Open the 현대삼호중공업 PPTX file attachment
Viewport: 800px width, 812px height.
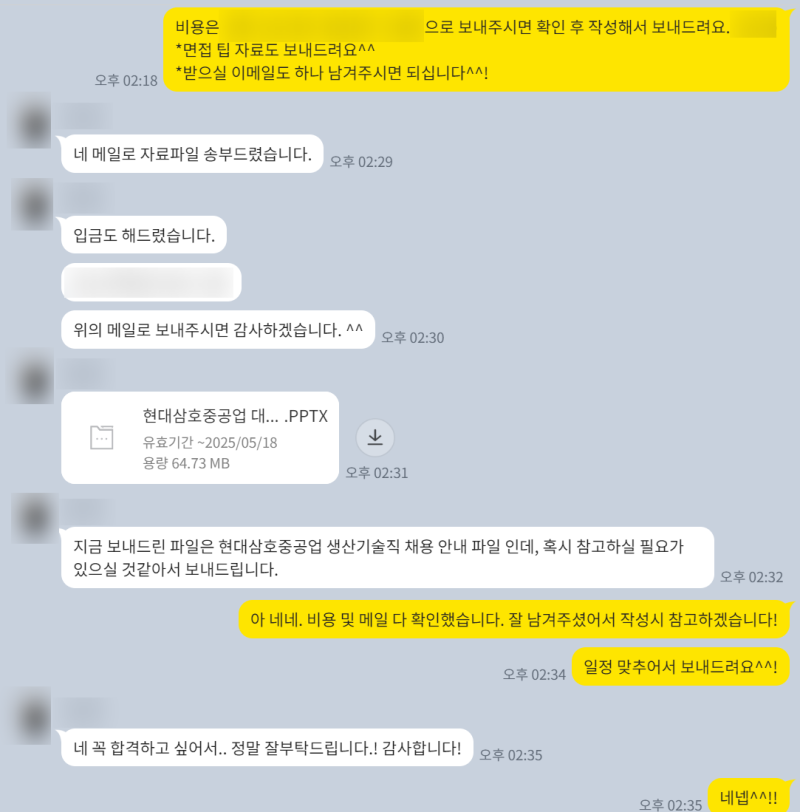[200, 437]
